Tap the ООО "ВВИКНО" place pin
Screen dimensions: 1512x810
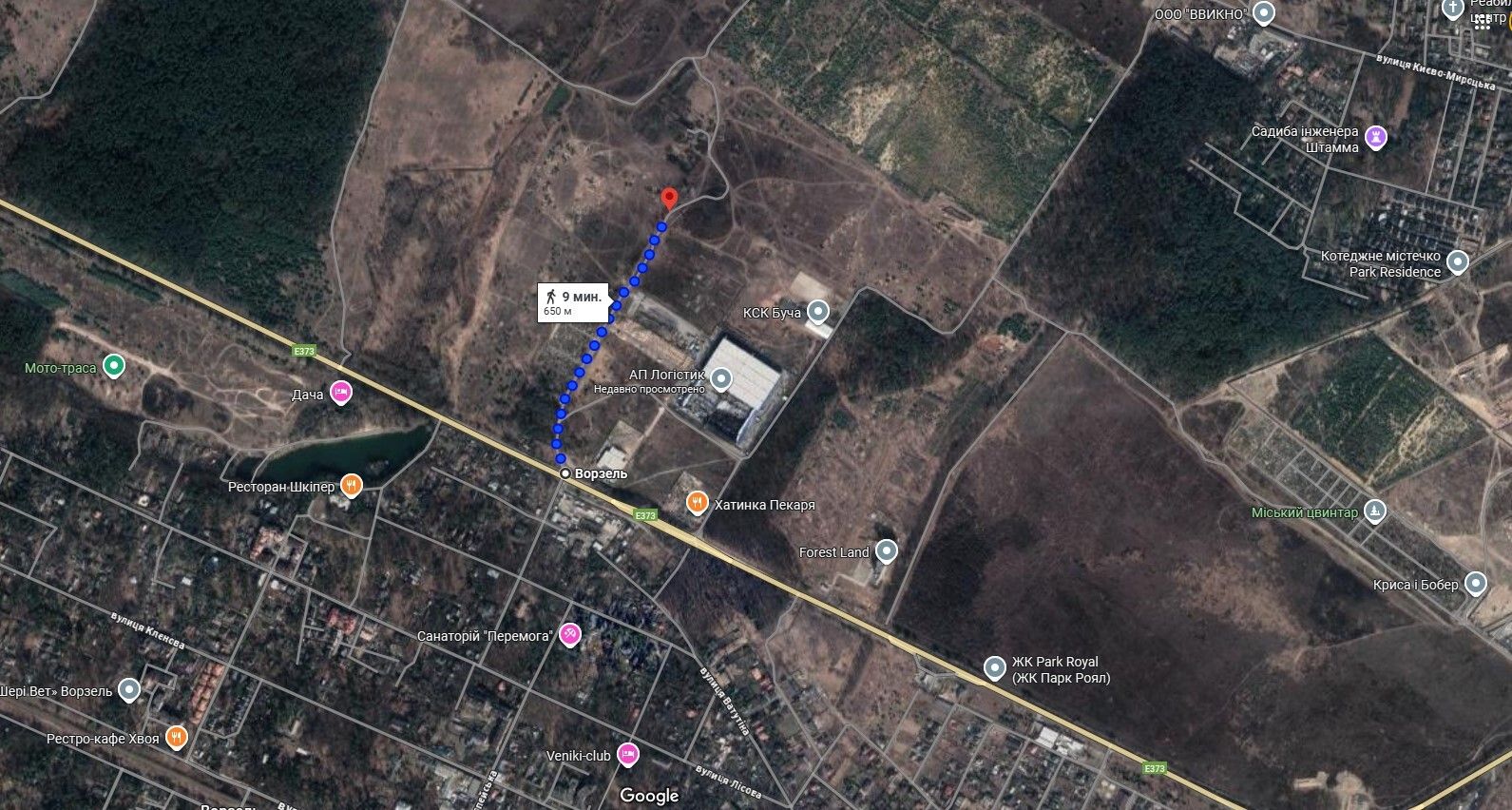pyautogui.click(x=1263, y=13)
